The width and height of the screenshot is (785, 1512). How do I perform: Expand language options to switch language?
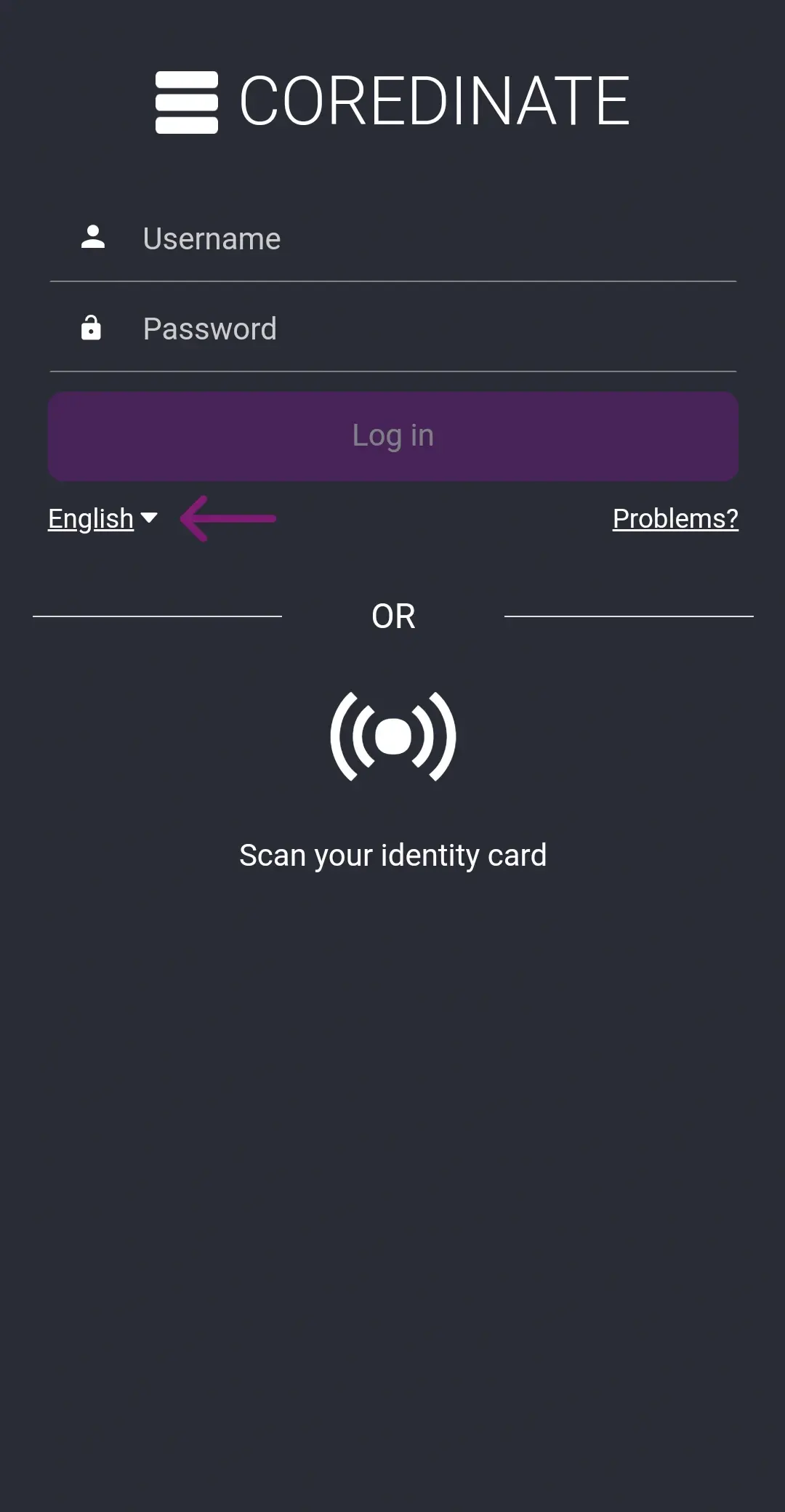tap(102, 518)
